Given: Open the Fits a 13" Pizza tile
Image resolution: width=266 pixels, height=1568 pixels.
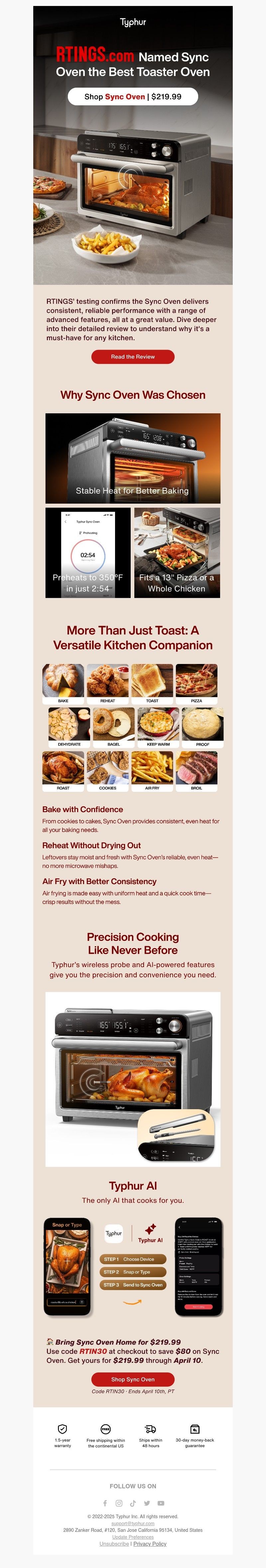Looking at the screenshot, I should [177, 553].
